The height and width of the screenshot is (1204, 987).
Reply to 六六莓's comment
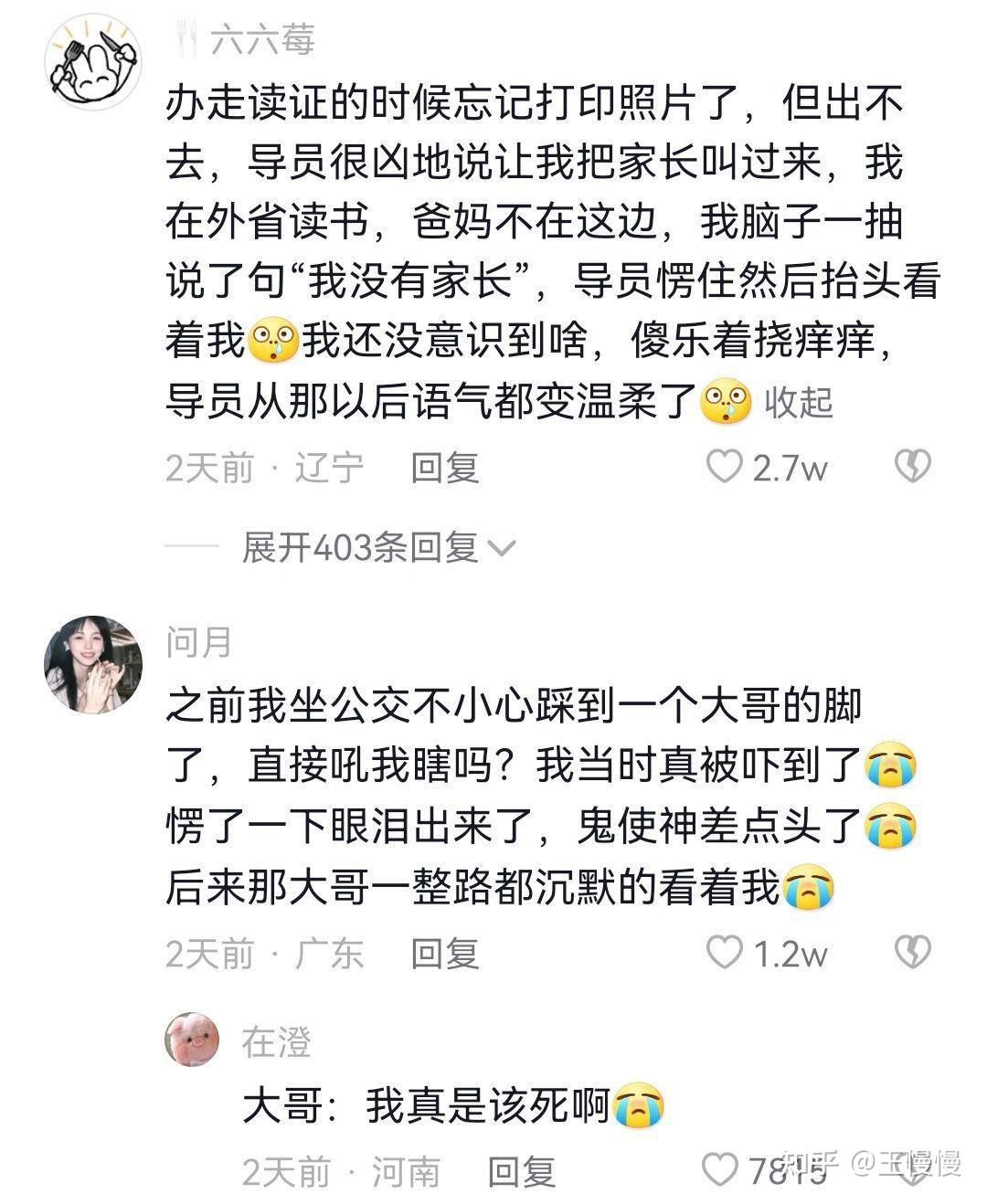[445, 468]
